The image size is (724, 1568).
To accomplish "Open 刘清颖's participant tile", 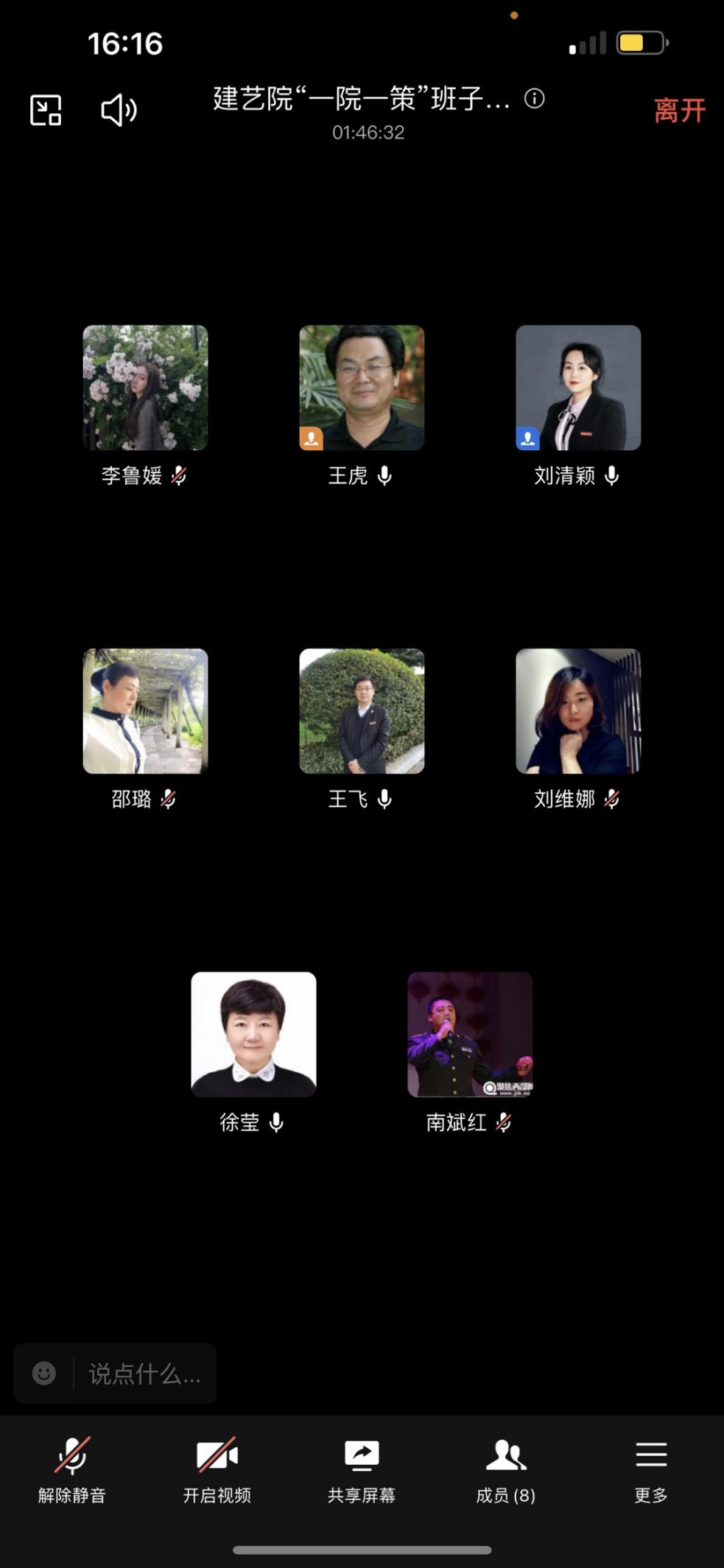I will tap(578, 388).
